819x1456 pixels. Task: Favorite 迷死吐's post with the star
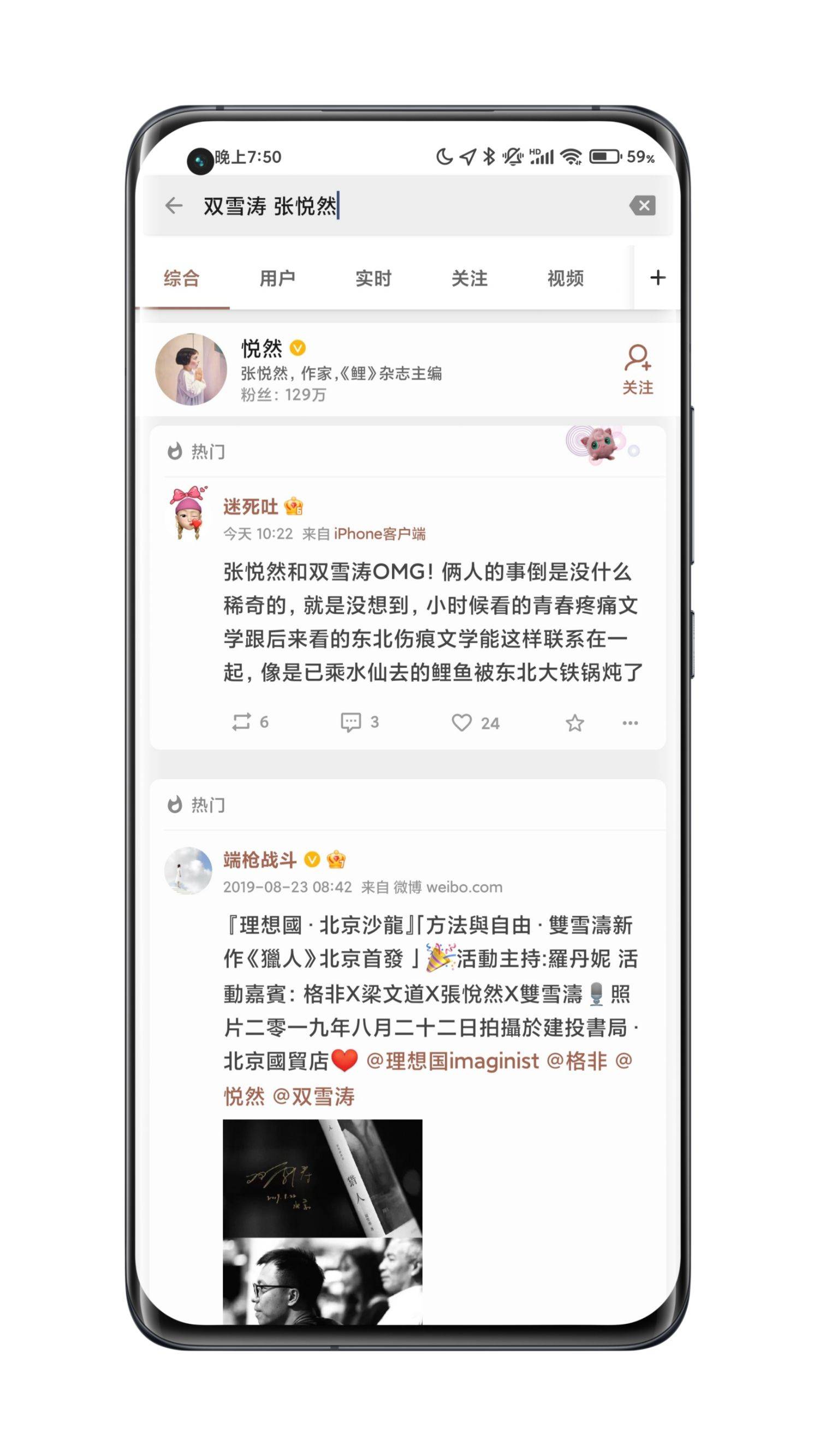pyautogui.click(x=574, y=723)
